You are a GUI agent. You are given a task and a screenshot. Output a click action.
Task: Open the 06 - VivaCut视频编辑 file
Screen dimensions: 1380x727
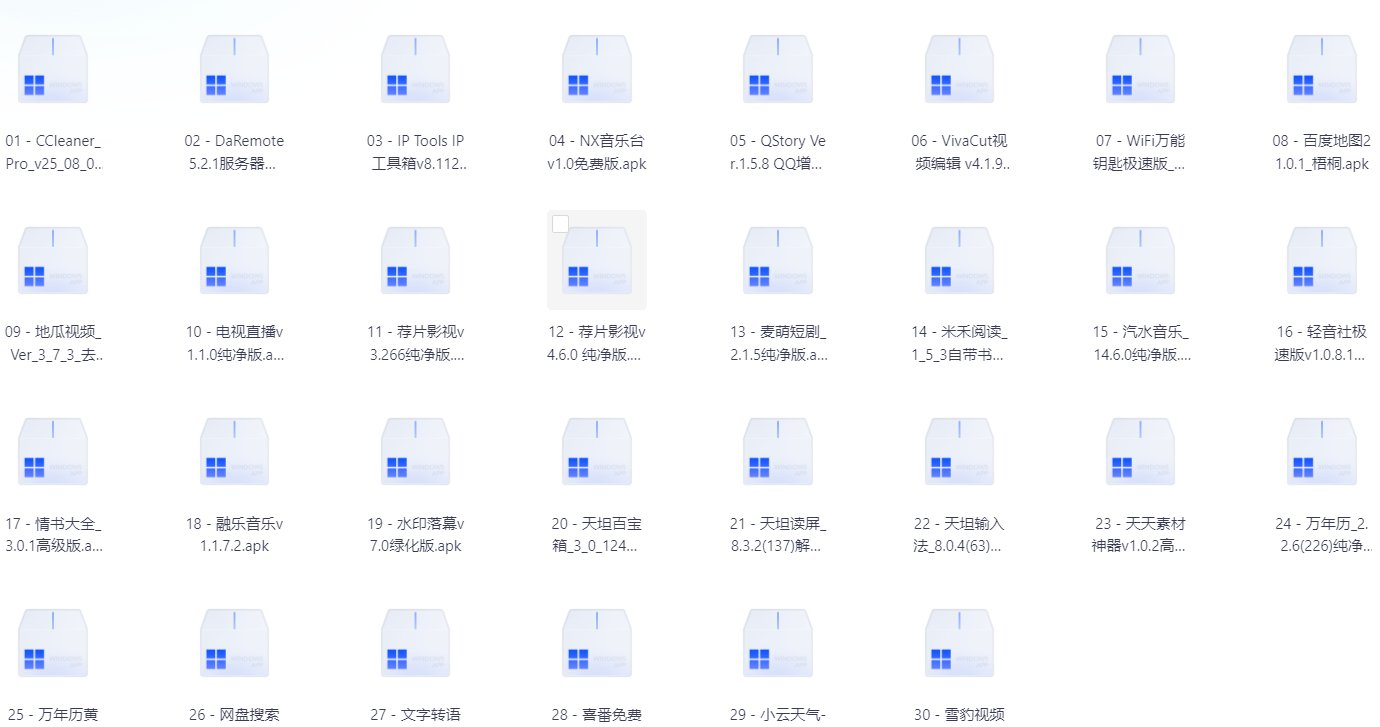pos(959,70)
